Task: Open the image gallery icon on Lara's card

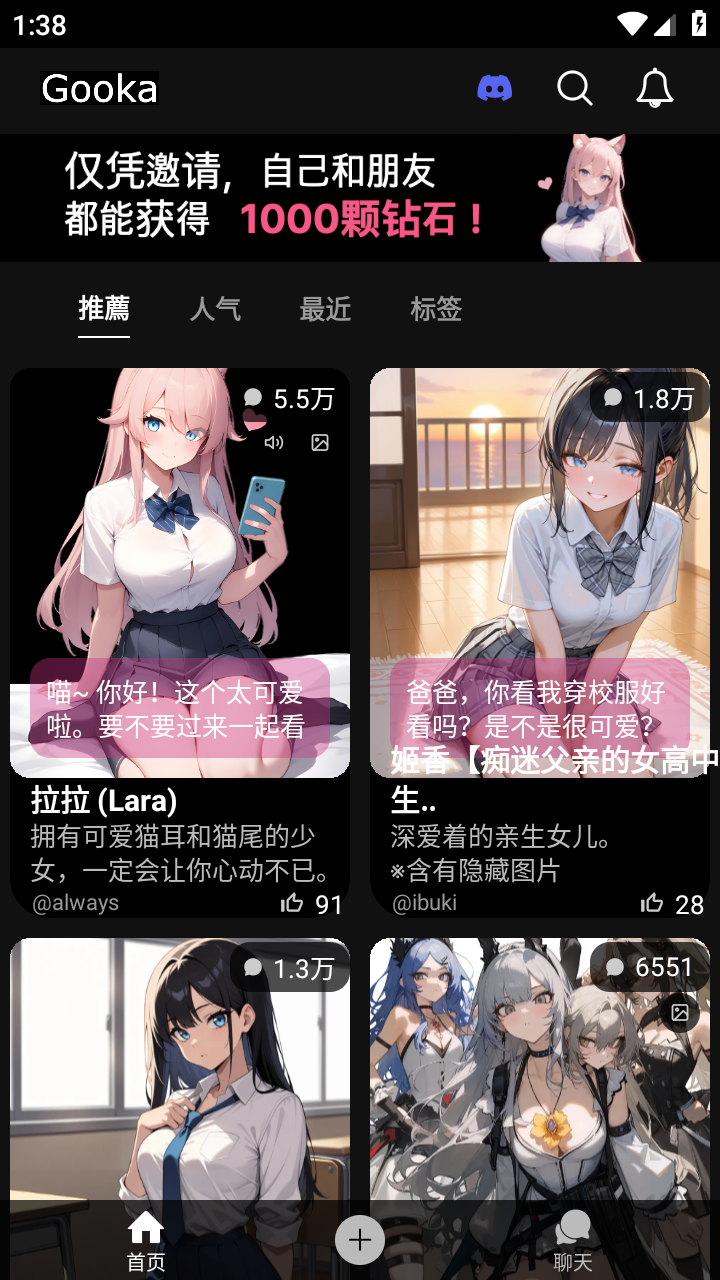Action: click(x=320, y=442)
